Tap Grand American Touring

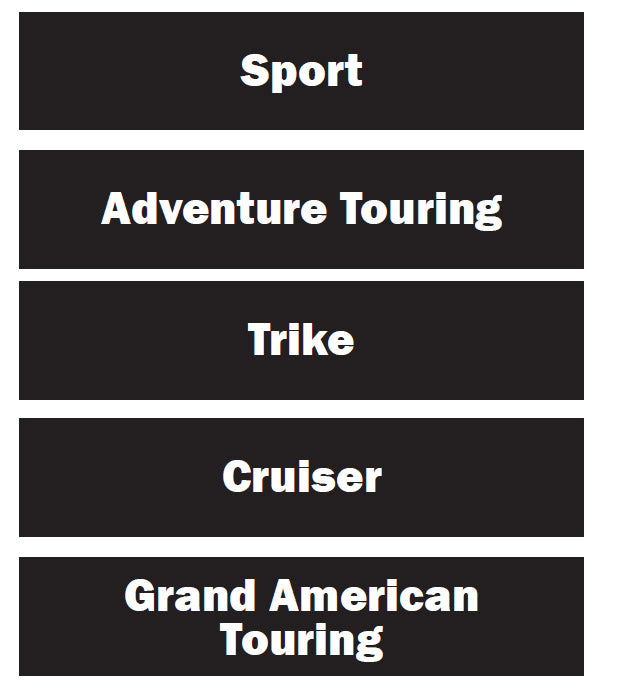[x=301, y=617]
